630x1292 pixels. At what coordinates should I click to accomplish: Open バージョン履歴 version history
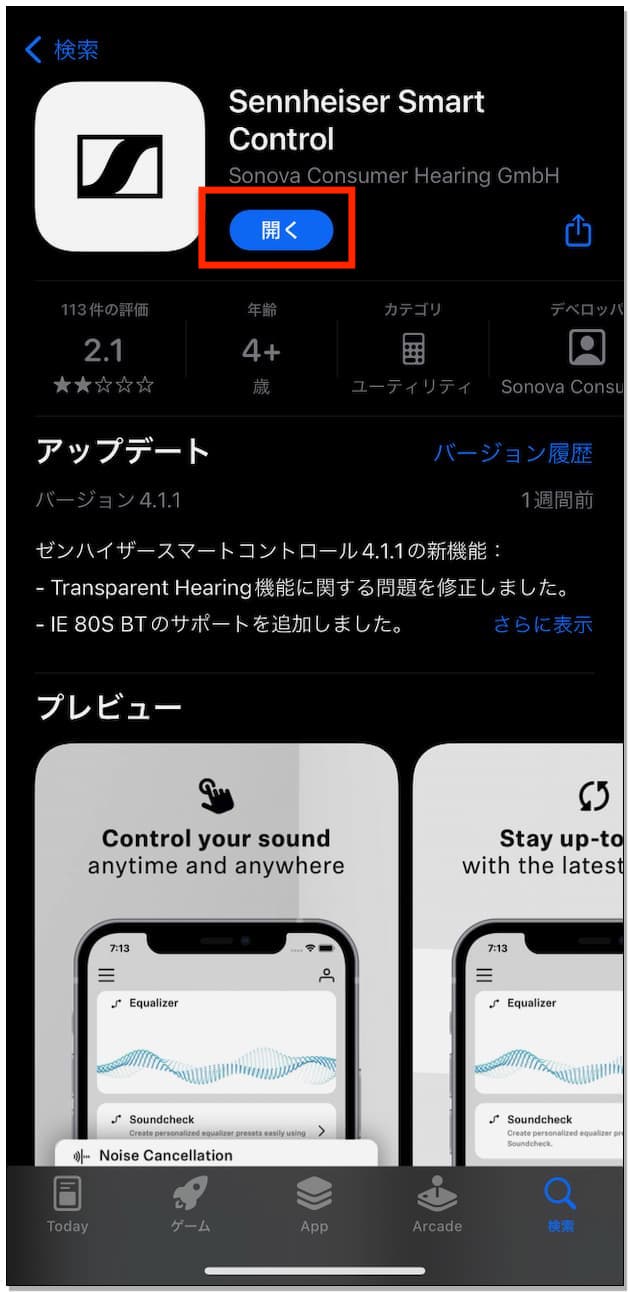pos(512,453)
